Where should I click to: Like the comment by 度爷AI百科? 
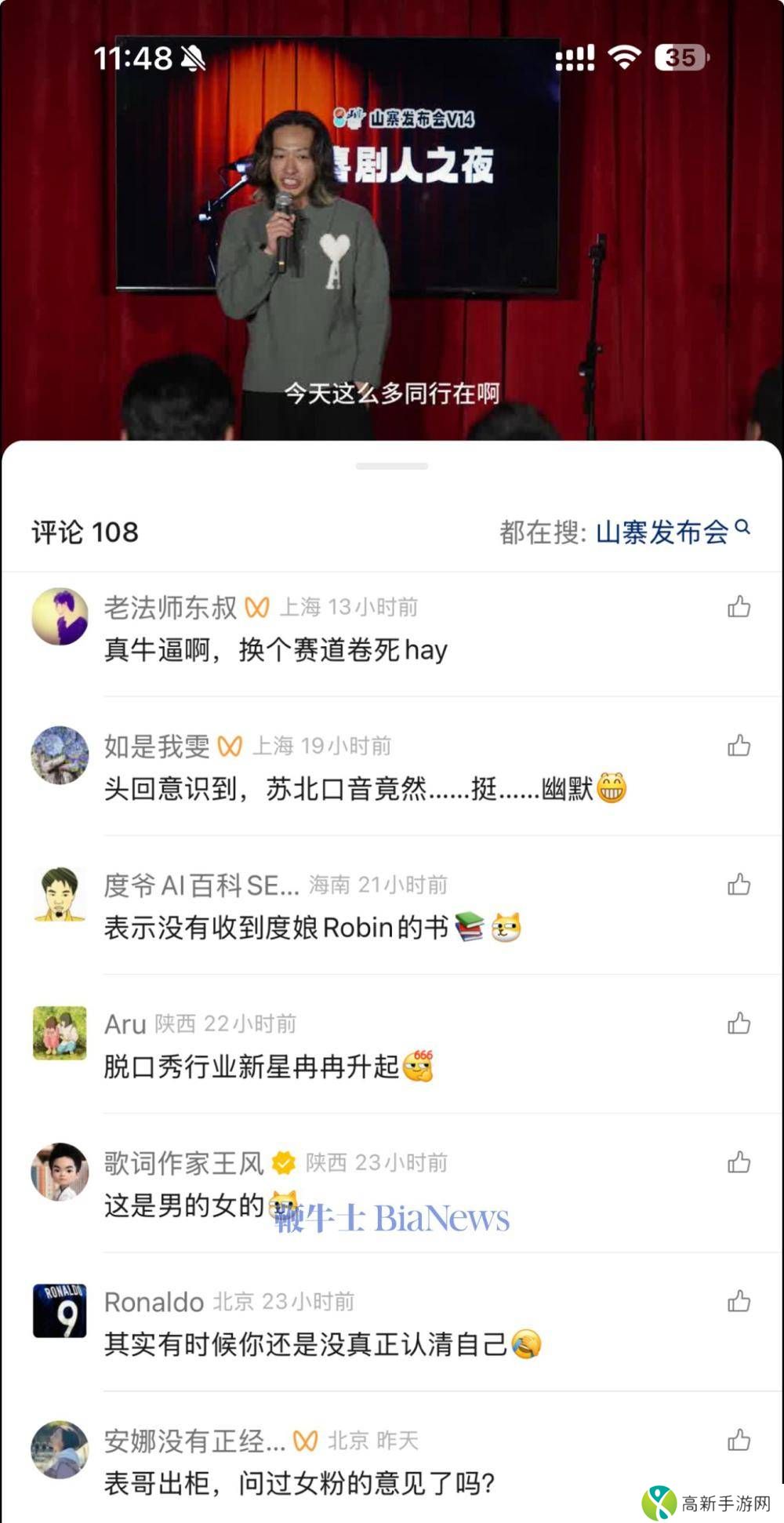pyautogui.click(x=739, y=885)
